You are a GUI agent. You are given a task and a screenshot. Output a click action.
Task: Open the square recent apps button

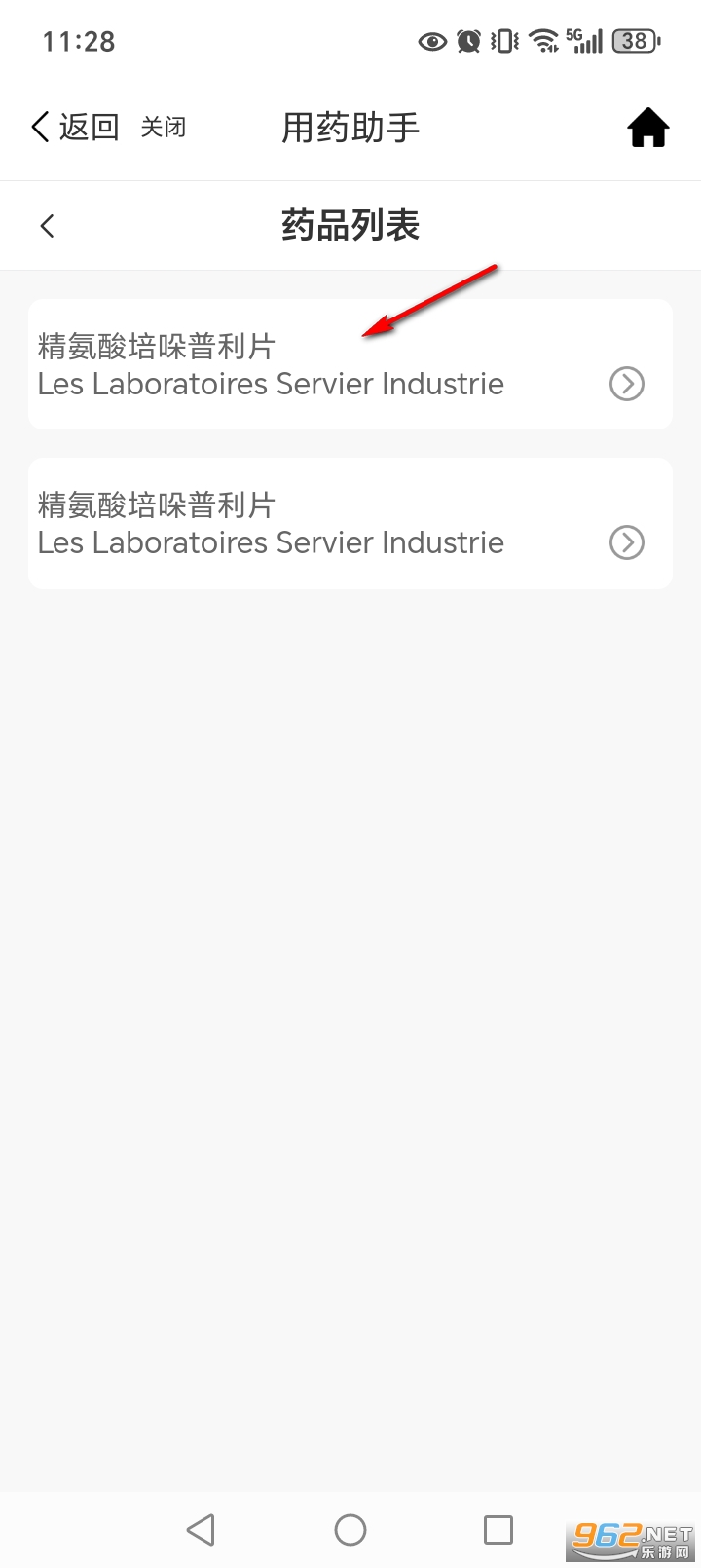click(498, 1529)
